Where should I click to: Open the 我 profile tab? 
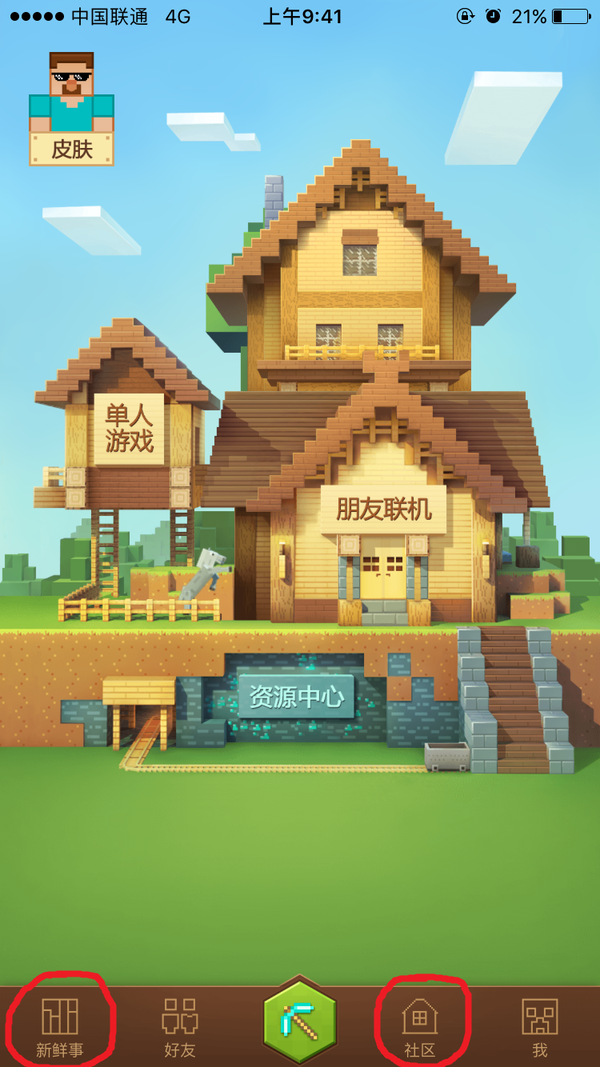point(540,1026)
